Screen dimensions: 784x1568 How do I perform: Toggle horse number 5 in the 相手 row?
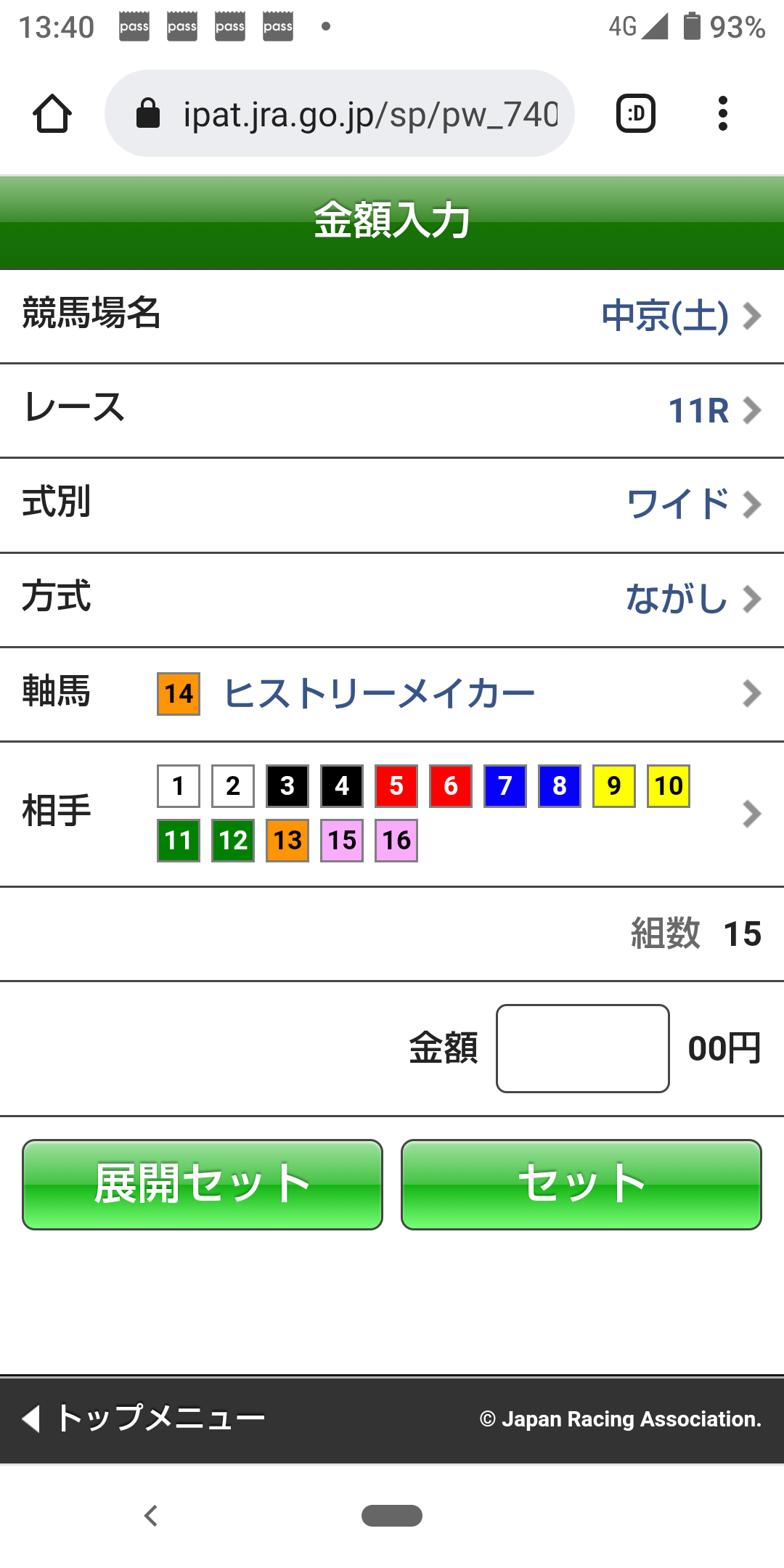click(396, 785)
